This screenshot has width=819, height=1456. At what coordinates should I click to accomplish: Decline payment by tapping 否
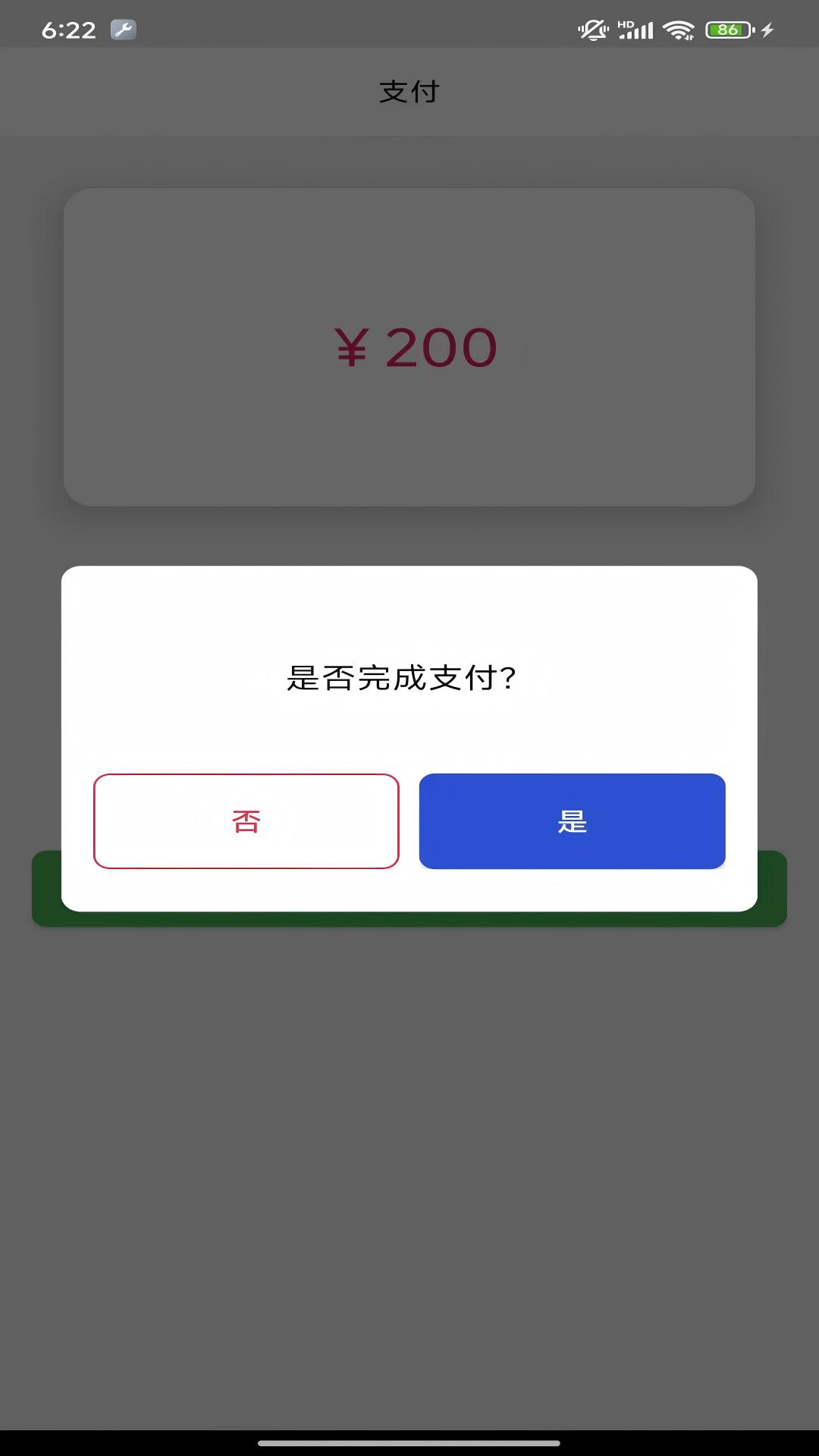pos(246,821)
